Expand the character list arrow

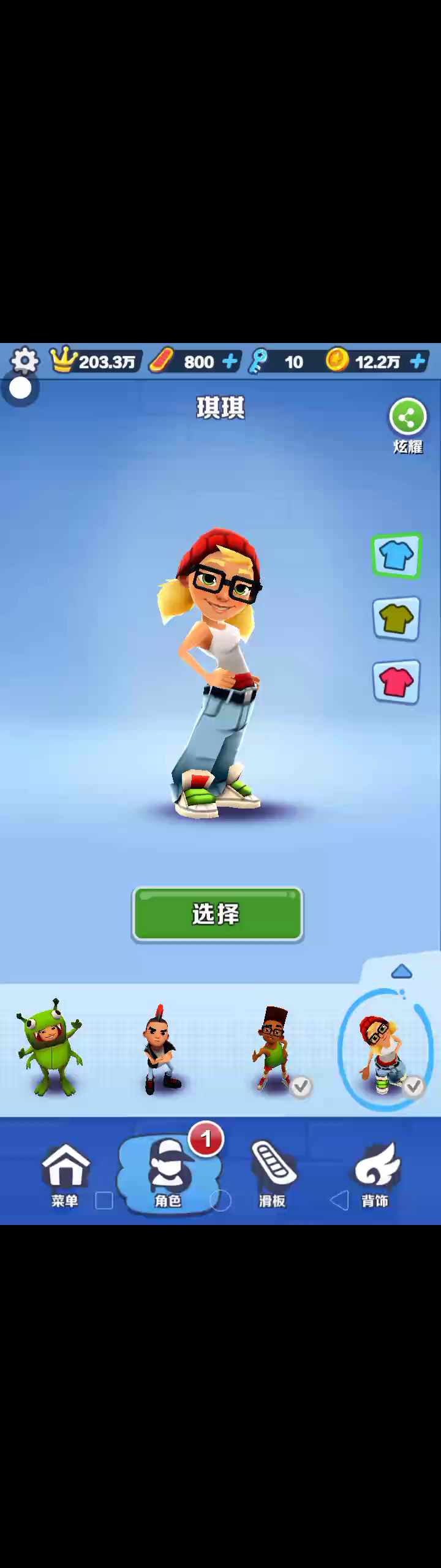pos(401,972)
